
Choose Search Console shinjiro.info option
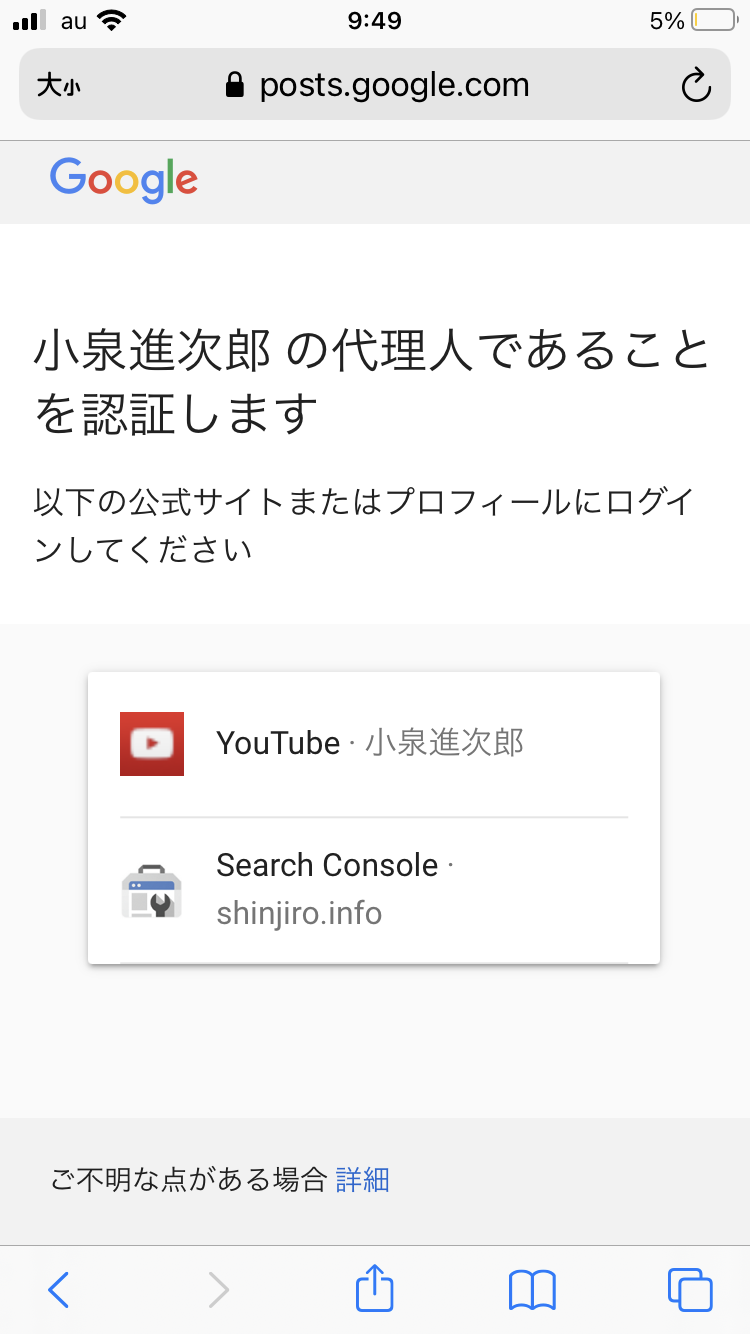pyautogui.click(x=372, y=888)
